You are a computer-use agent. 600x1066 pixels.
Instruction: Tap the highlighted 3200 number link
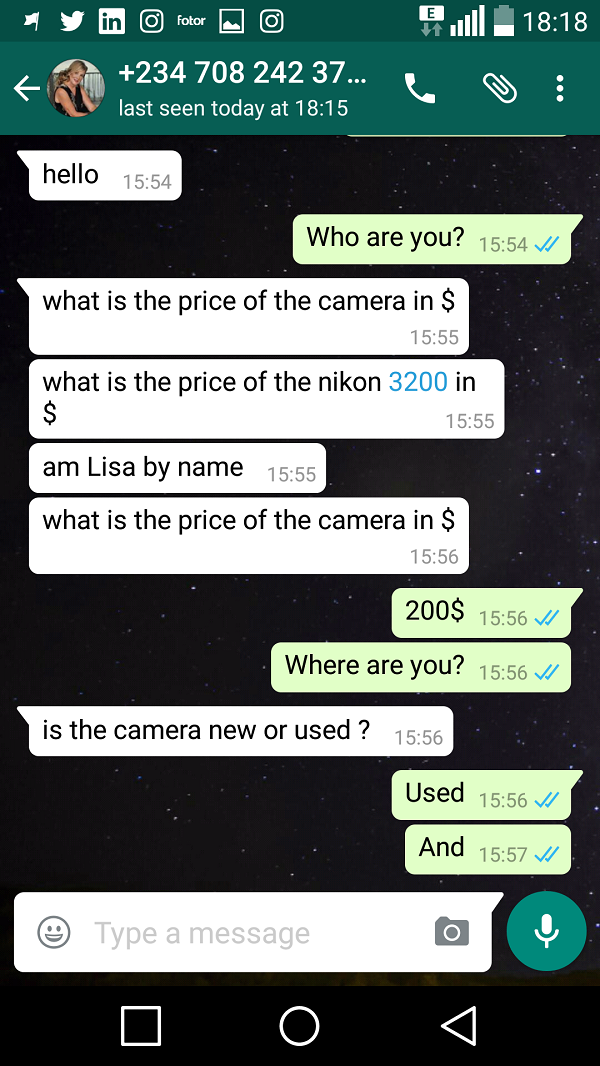[417, 382]
